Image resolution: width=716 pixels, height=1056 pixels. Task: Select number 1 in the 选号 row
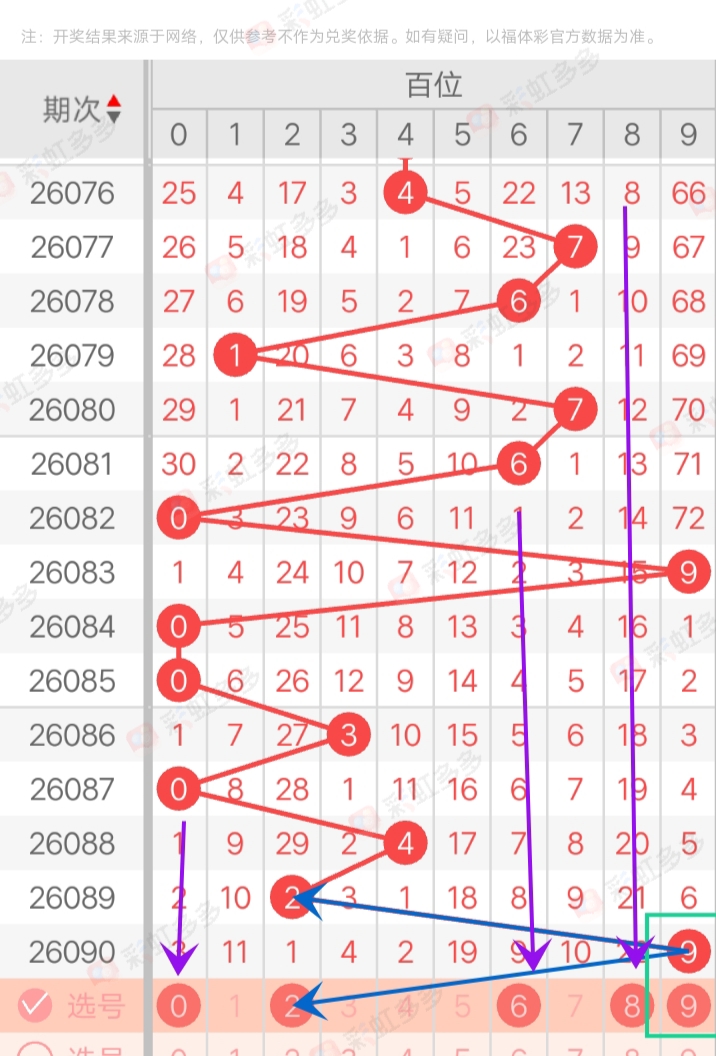(x=235, y=1006)
